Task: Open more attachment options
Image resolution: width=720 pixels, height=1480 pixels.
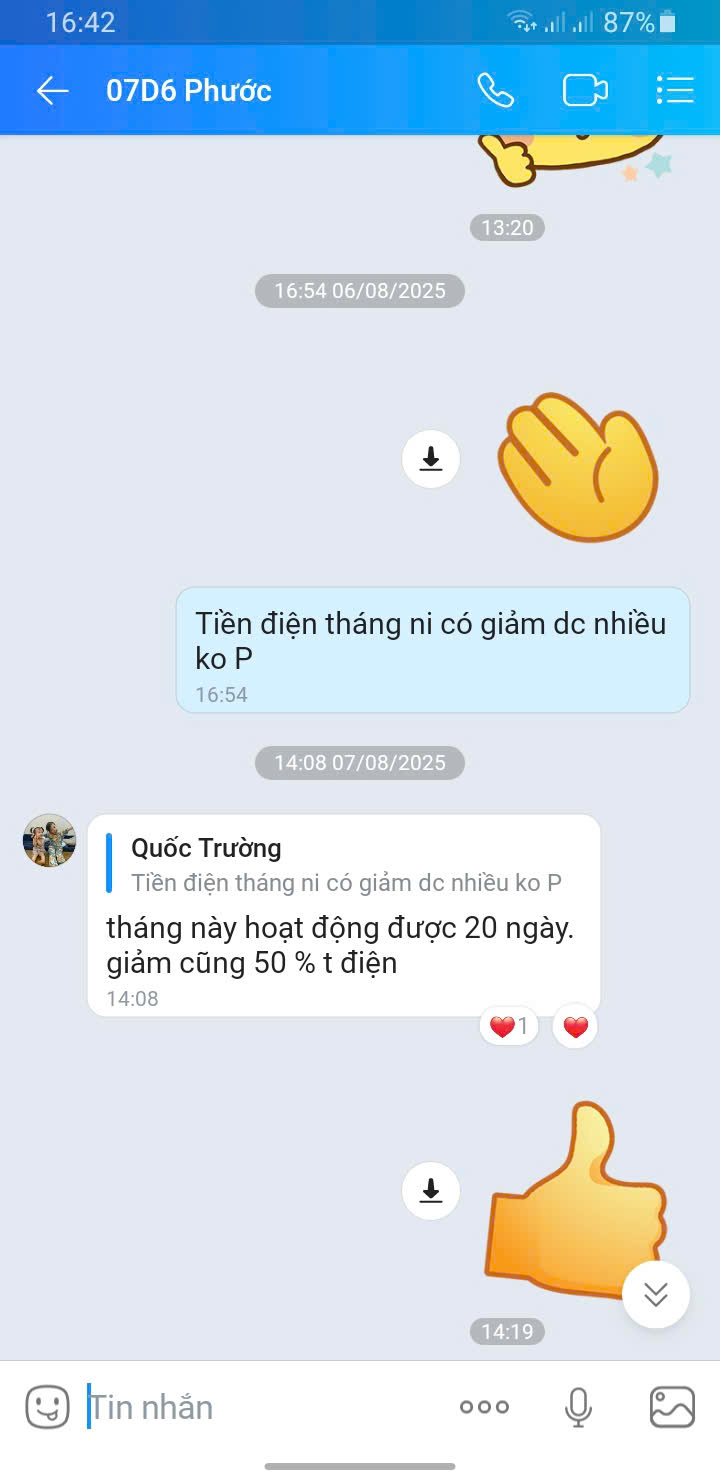Action: 484,1407
